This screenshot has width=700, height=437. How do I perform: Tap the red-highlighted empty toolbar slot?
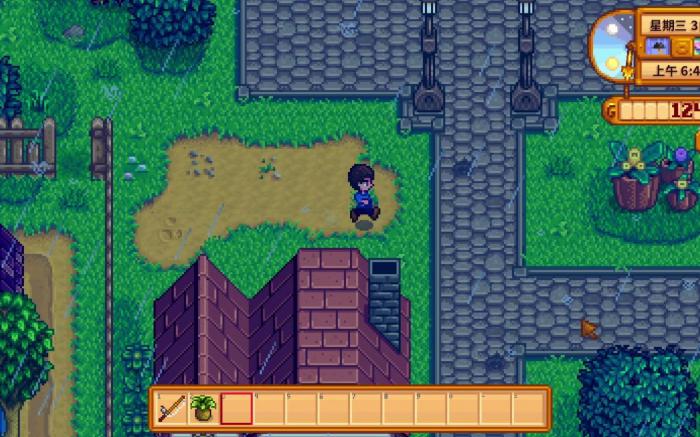237,408
